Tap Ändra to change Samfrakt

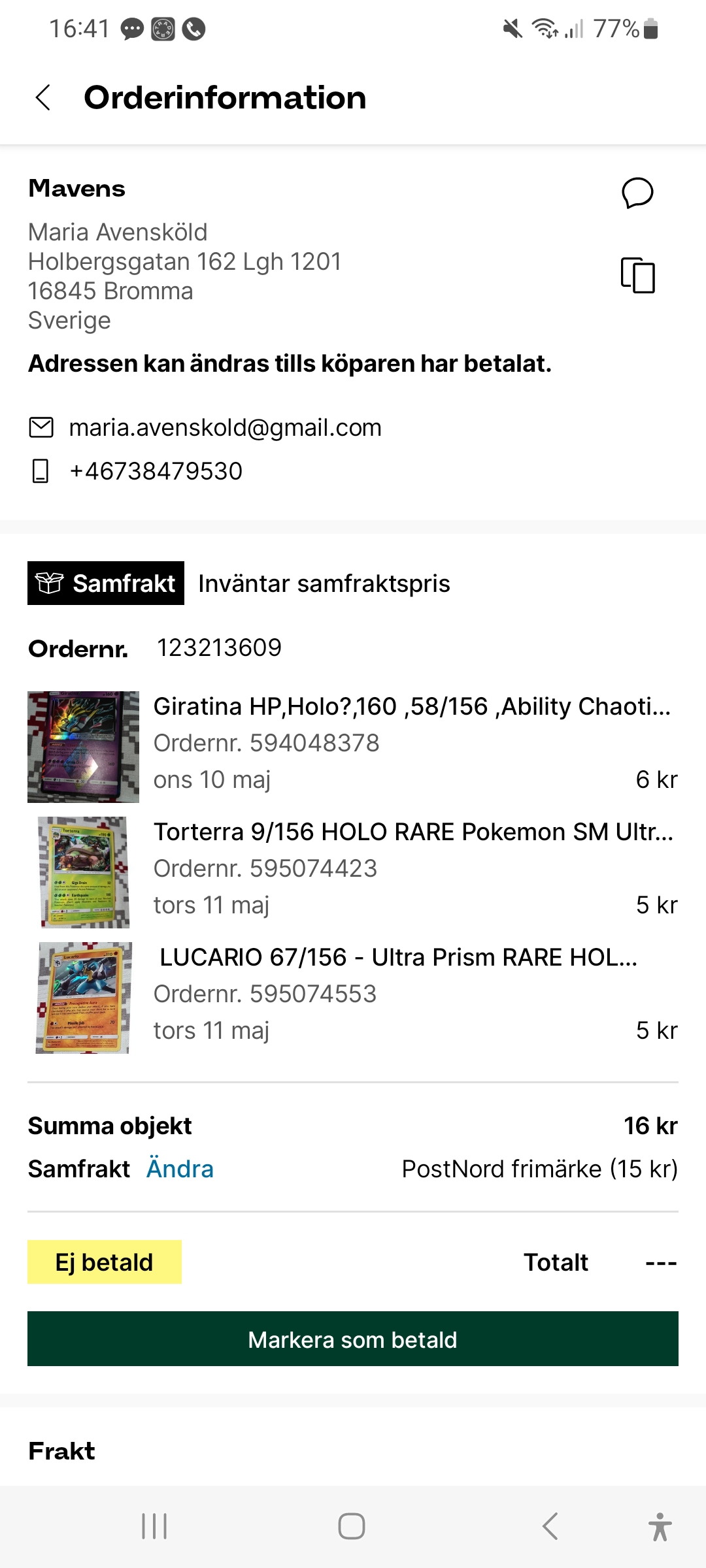coord(180,1169)
